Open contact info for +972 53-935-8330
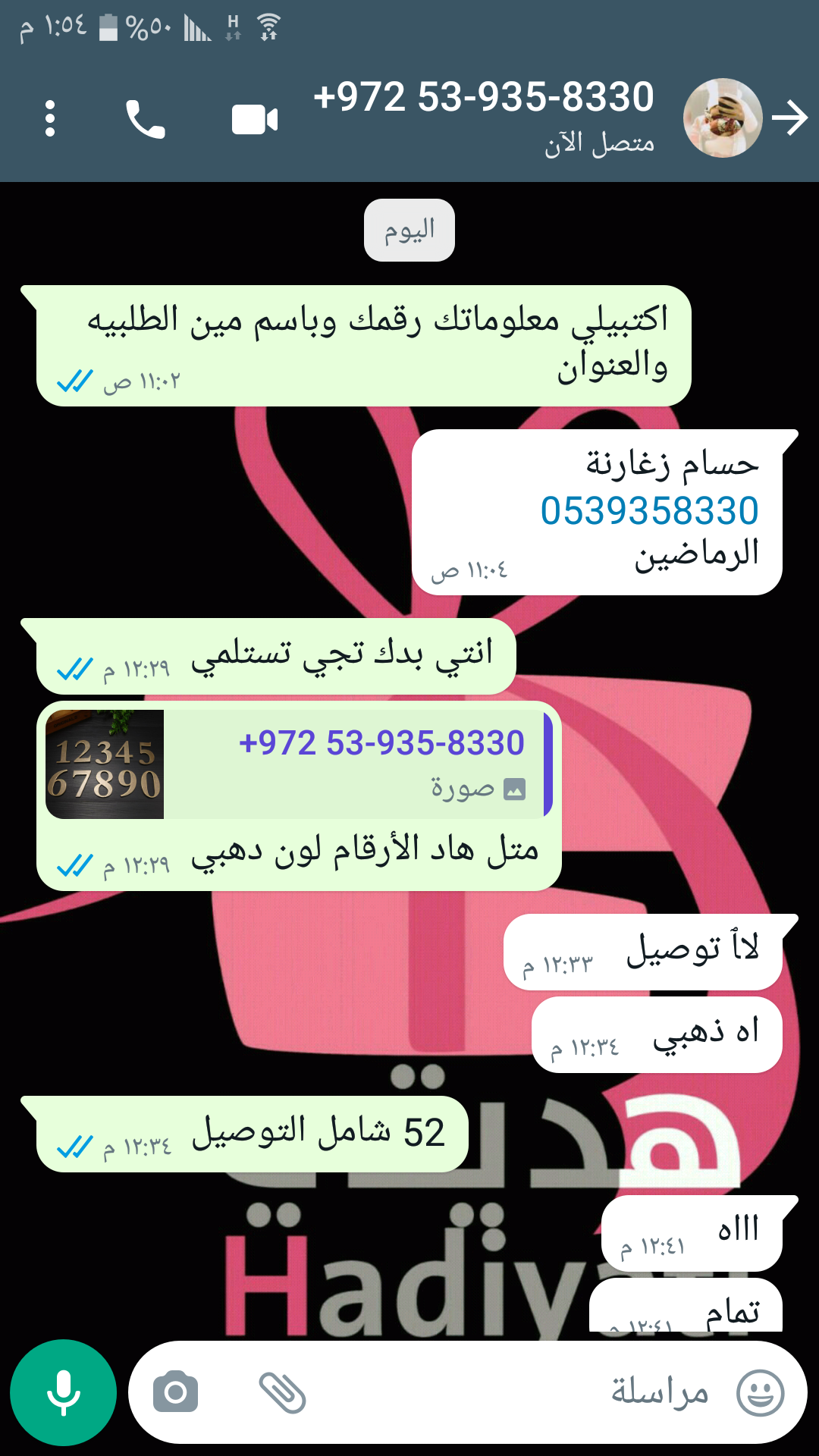819x1456 pixels. pyautogui.click(x=485, y=115)
